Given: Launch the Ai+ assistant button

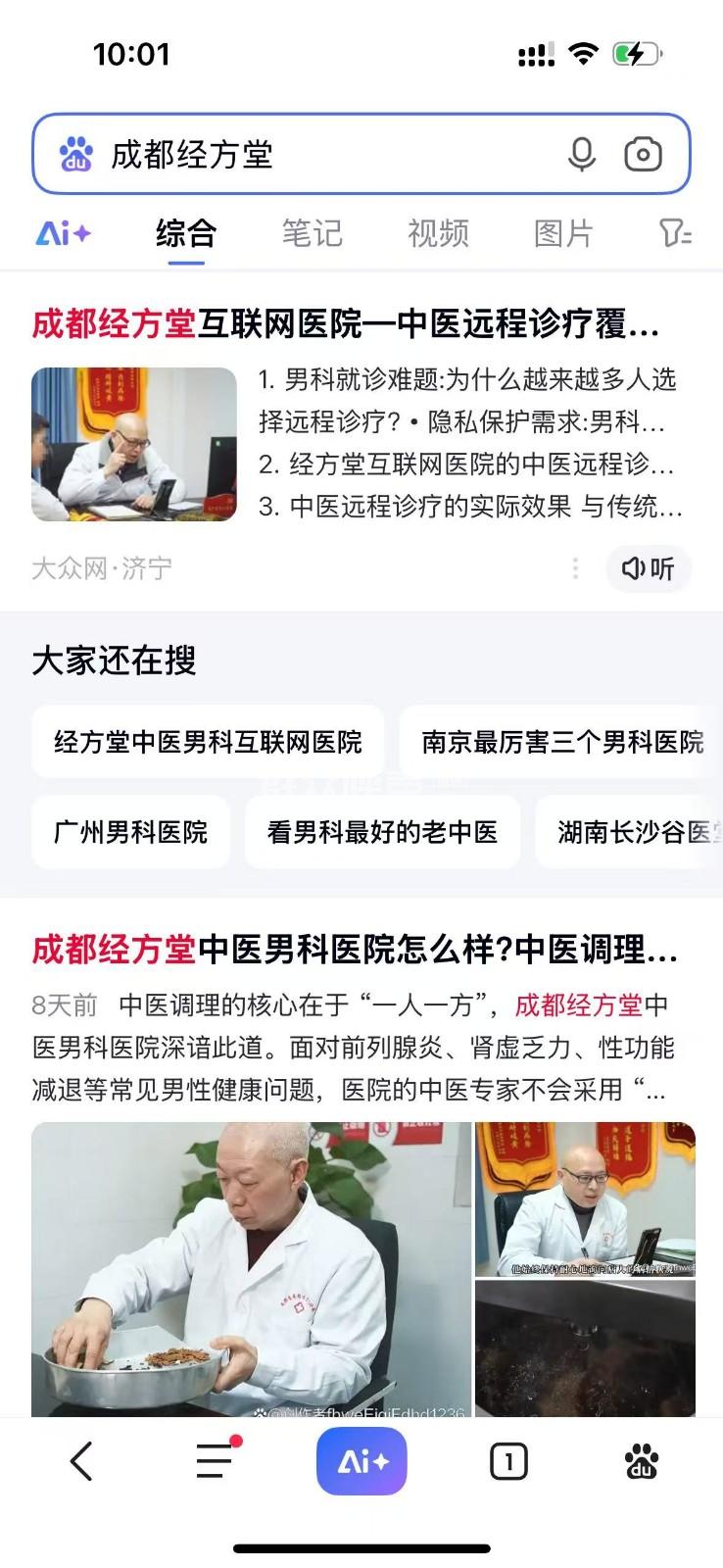Looking at the screenshot, I should [361, 1461].
